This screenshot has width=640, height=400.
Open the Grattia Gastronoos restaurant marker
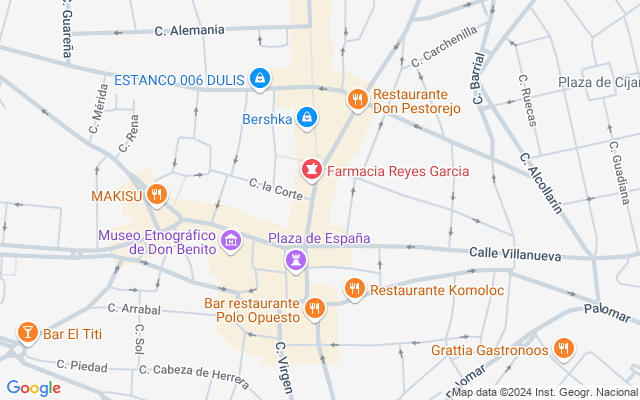point(566,349)
